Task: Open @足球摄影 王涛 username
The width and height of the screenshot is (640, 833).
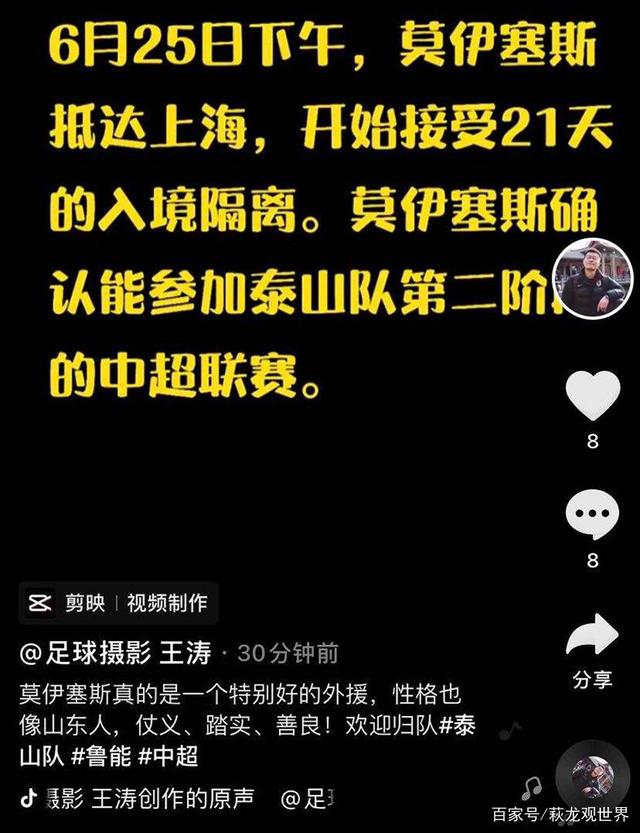Action: [x=116, y=655]
